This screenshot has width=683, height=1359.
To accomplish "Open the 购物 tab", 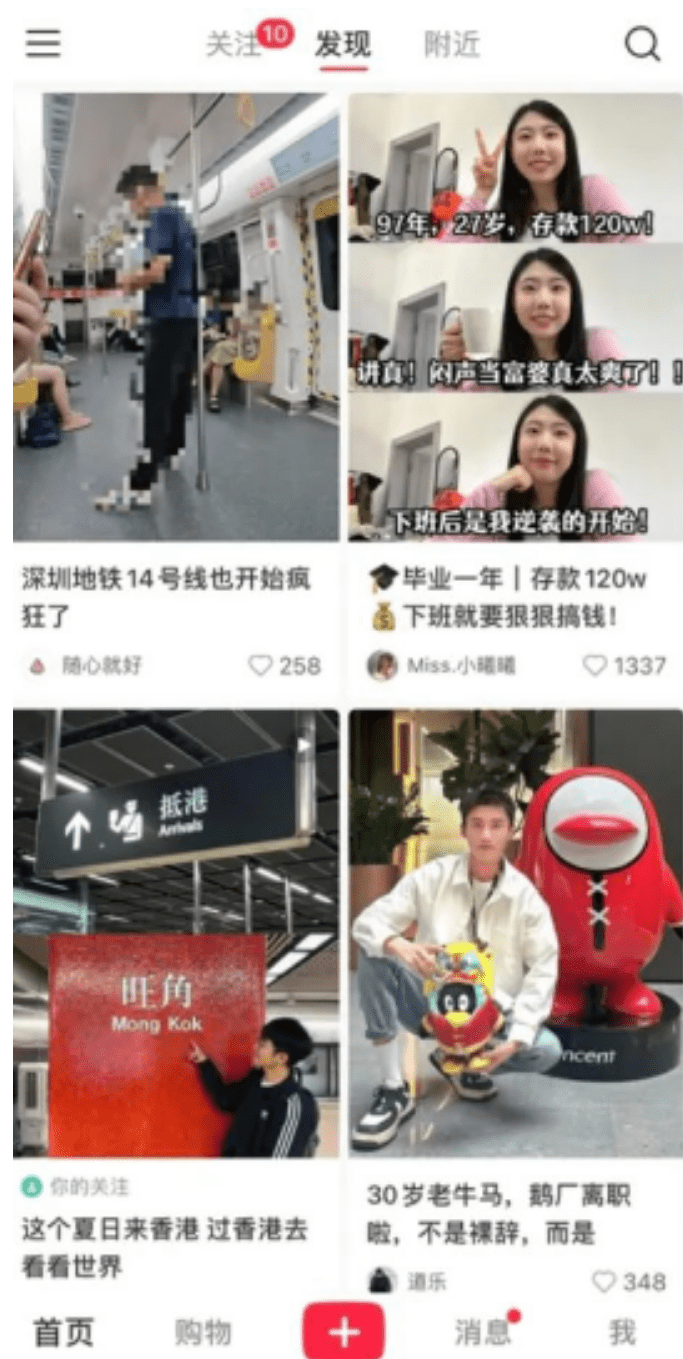I will [x=203, y=1331].
